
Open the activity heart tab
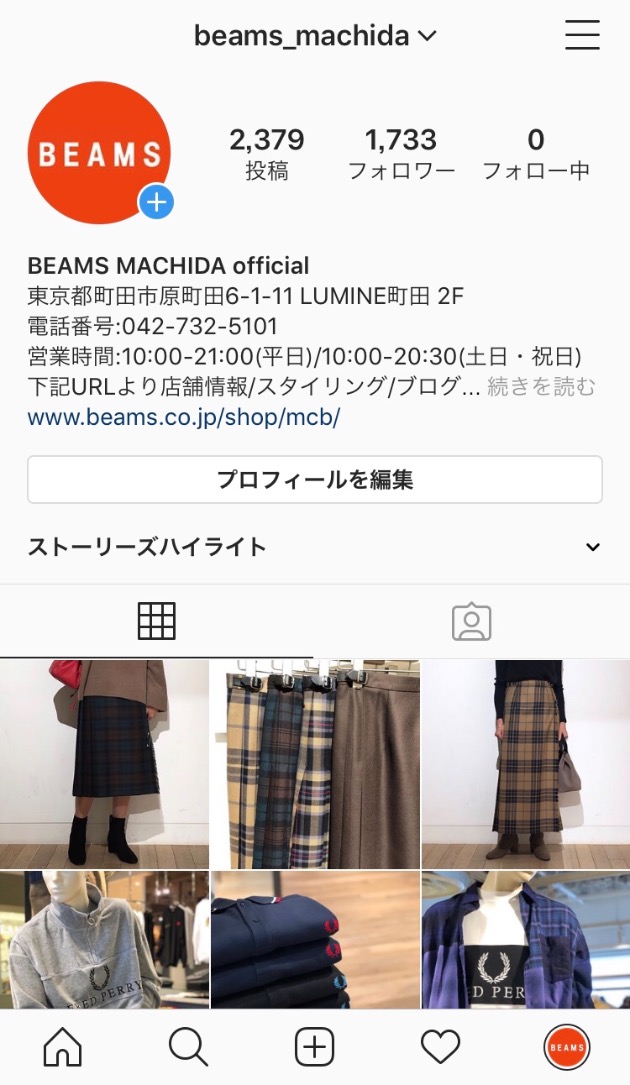pos(440,1047)
